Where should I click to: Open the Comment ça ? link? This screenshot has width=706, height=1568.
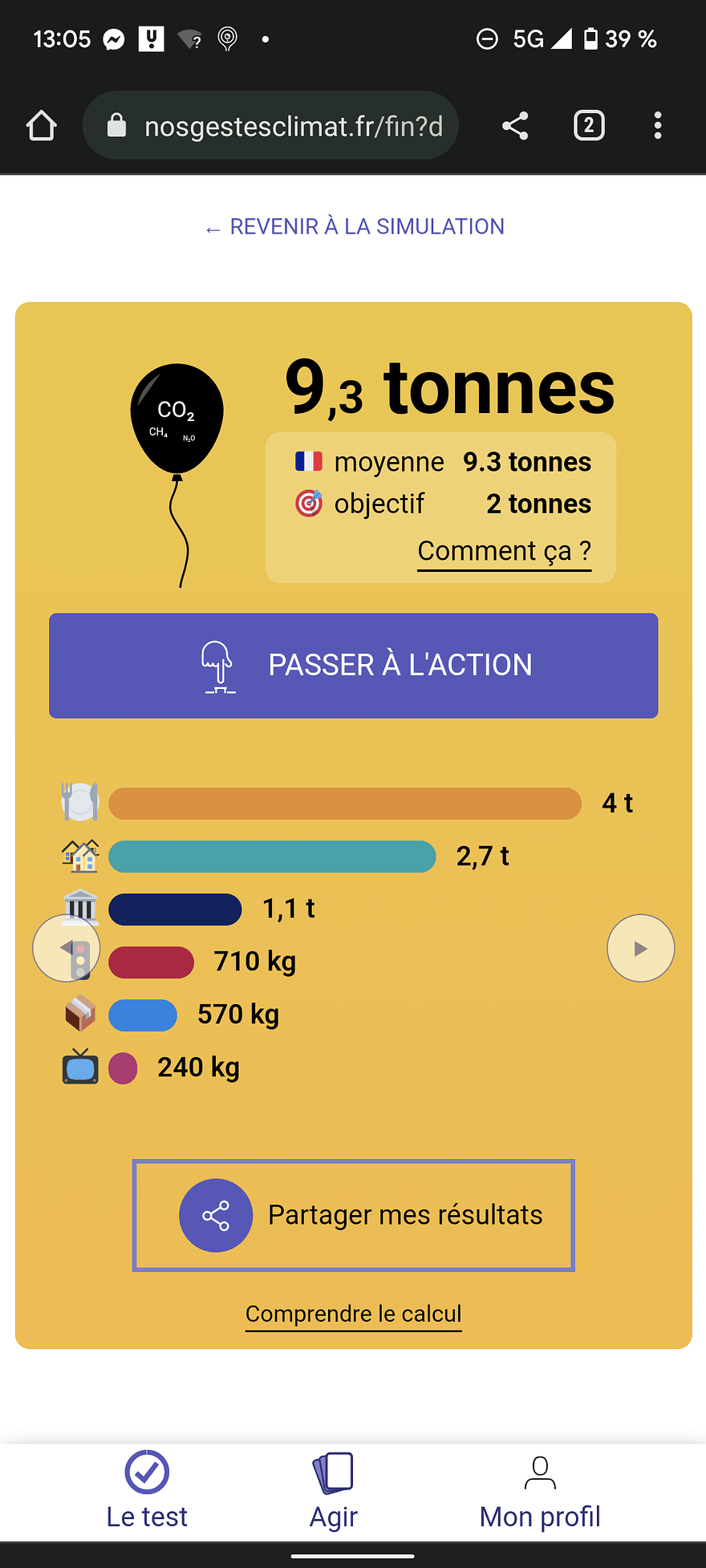[505, 552]
